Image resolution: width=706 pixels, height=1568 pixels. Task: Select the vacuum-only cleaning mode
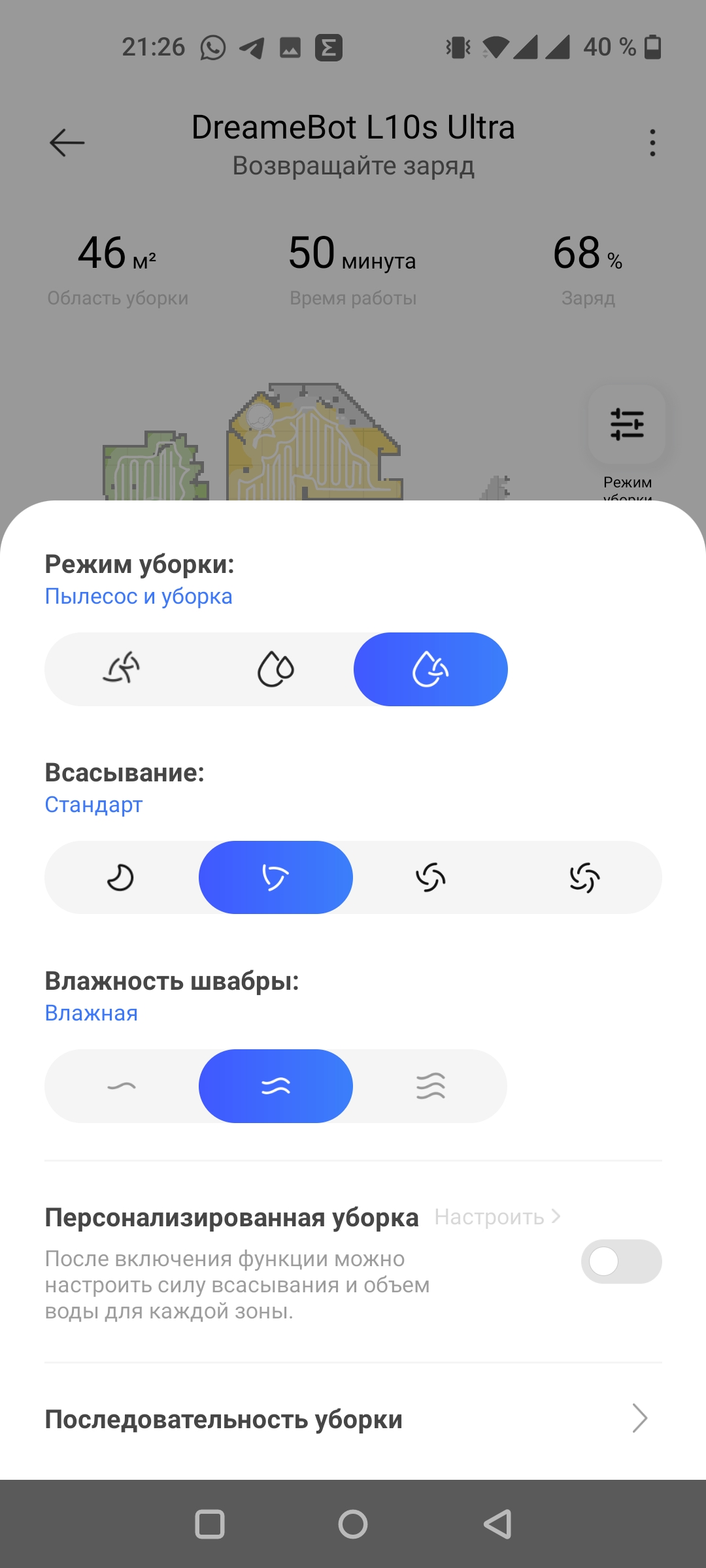click(x=122, y=669)
